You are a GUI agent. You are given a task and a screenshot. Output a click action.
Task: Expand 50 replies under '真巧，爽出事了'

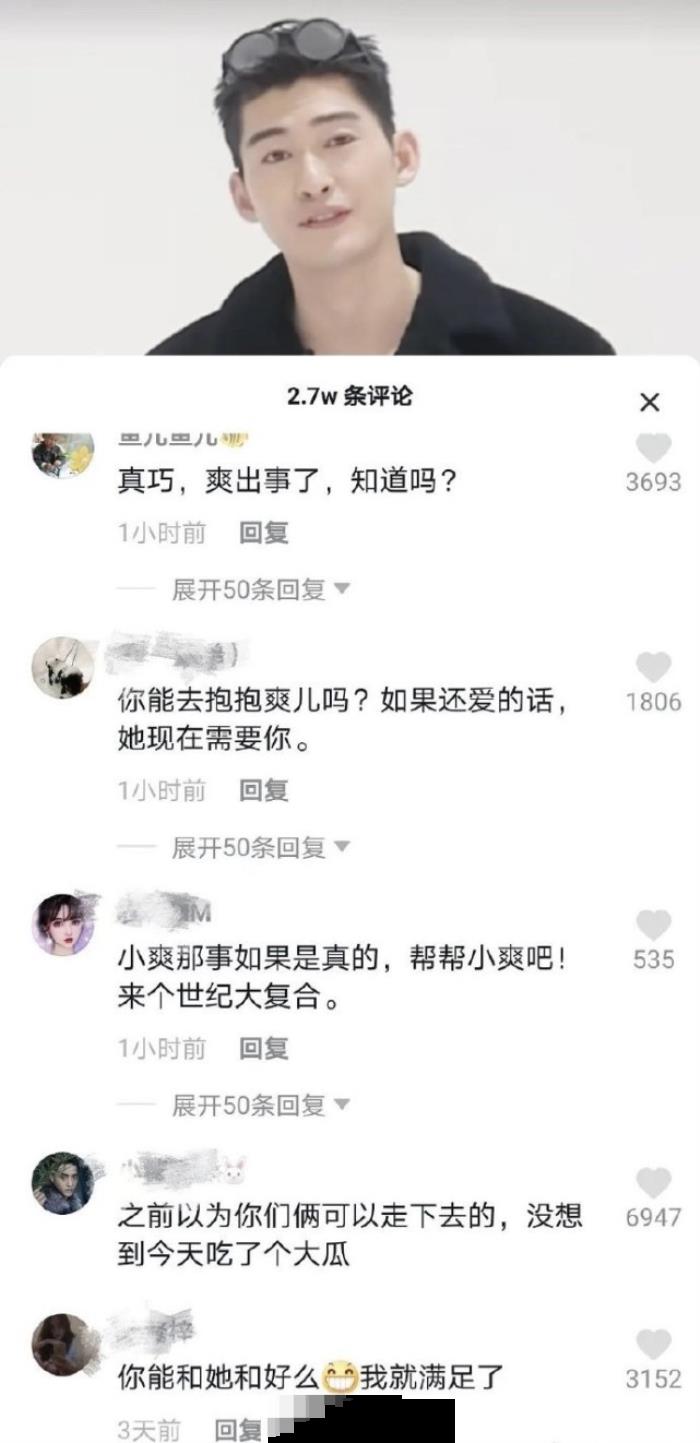pyautogui.click(x=260, y=589)
